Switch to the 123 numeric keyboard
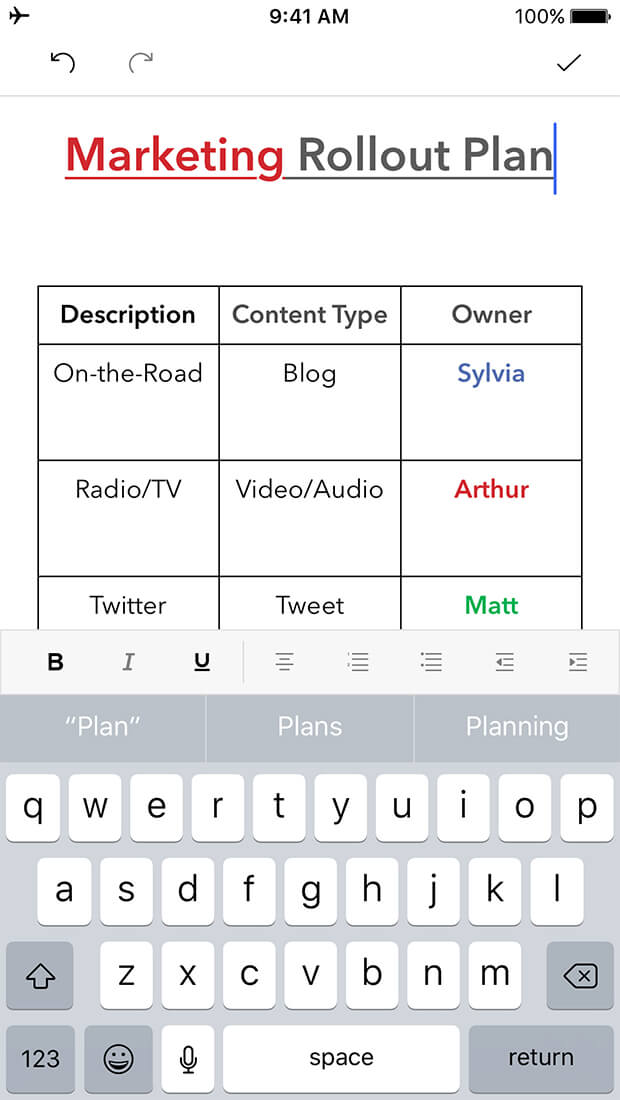The height and width of the screenshot is (1100, 620). 40,1058
